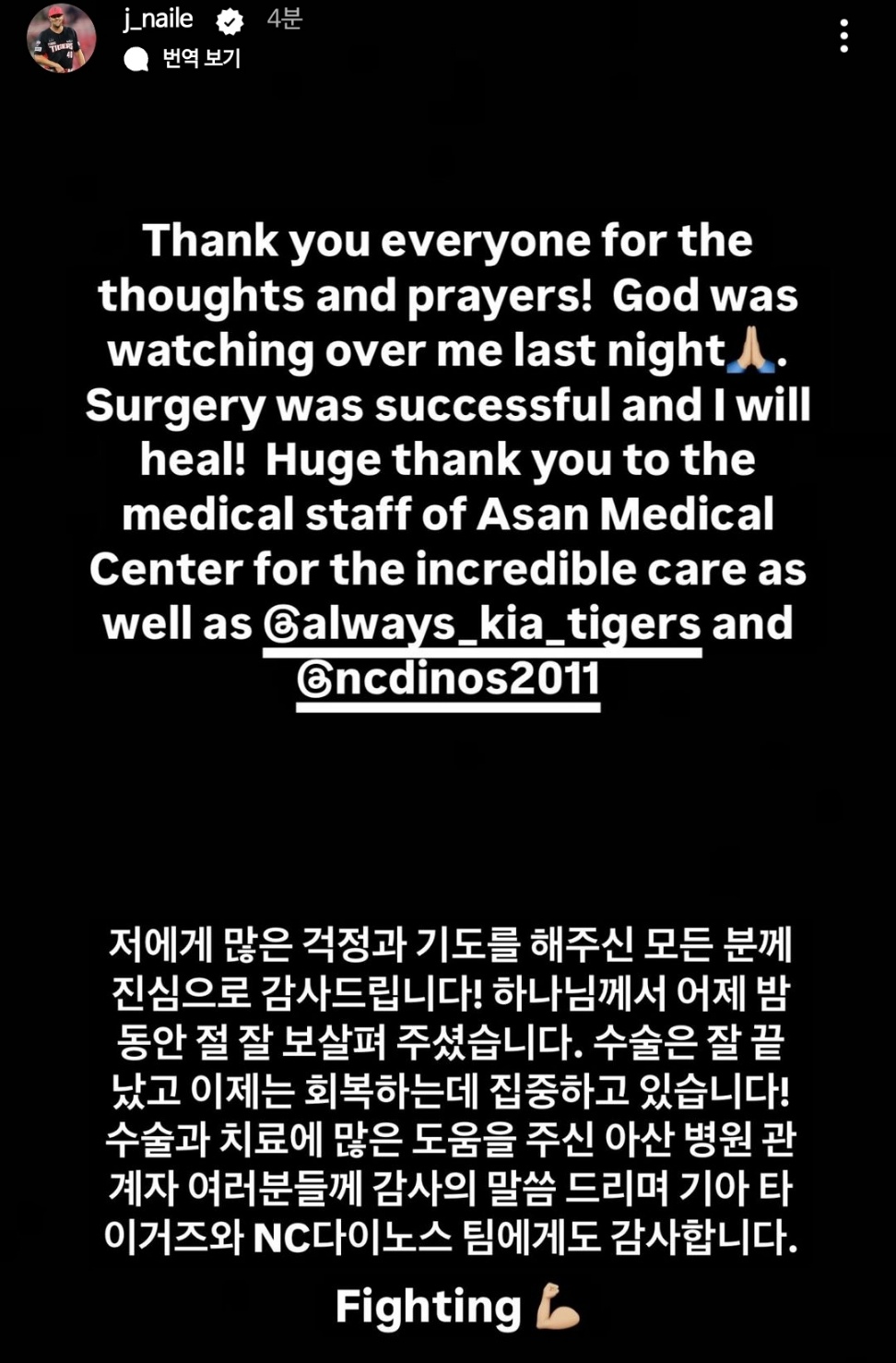Open the j_naile username link
The image size is (896, 1363).
click(x=158, y=18)
